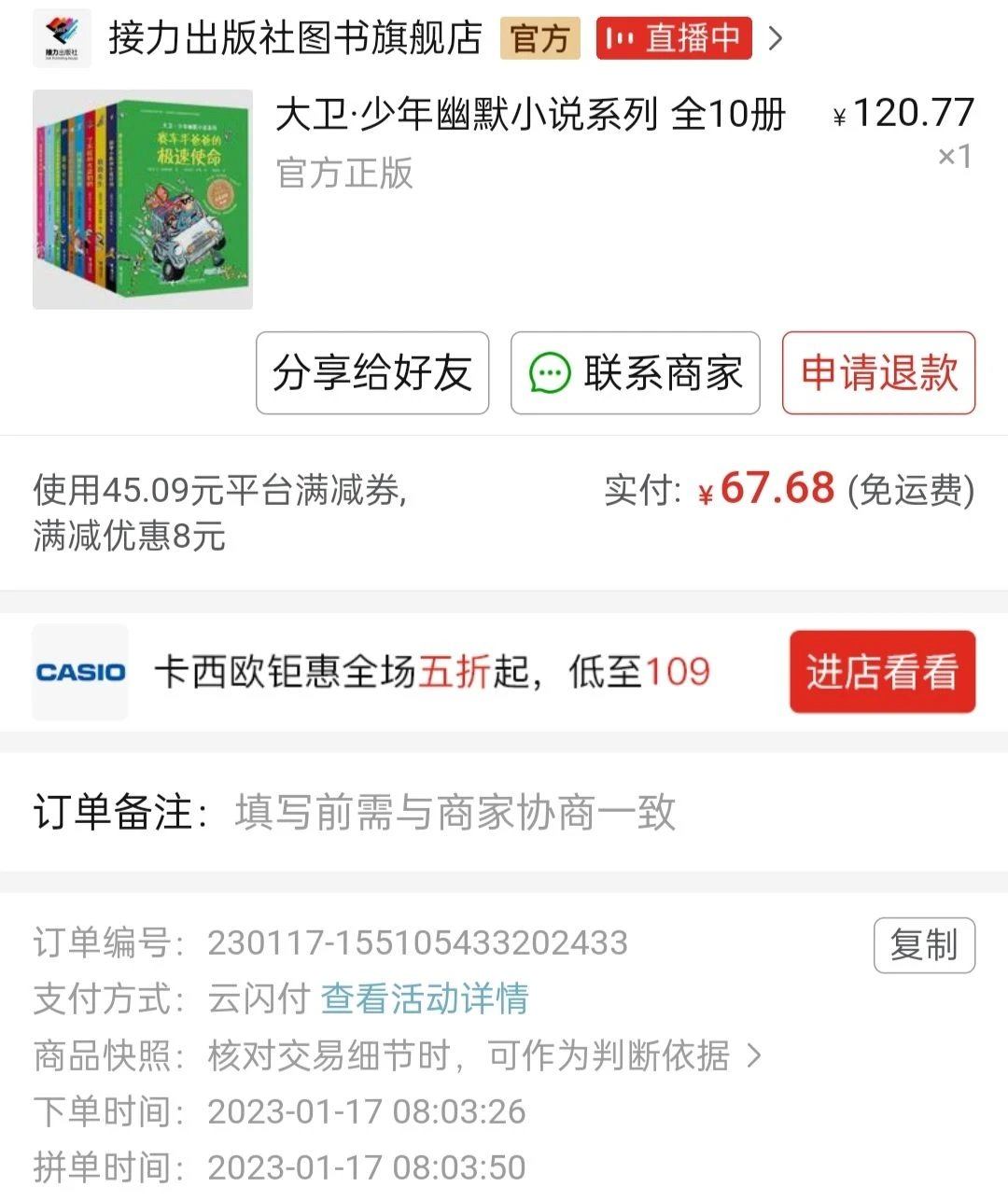Tap the 直播中 live badge
The image size is (1008, 1201).
(674, 38)
